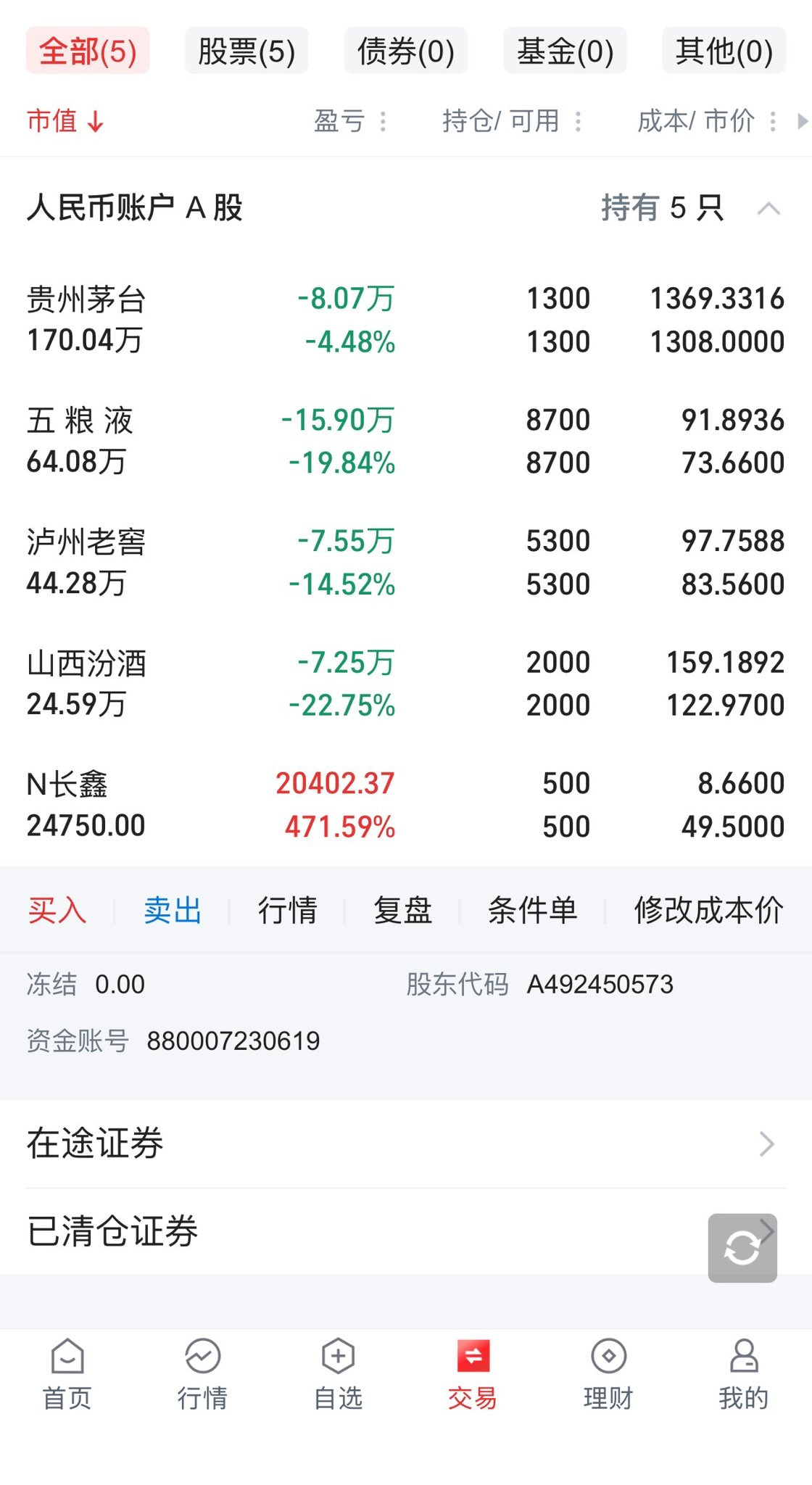The width and height of the screenshot is (812, 1485).
Task: Open 条件单 for the selected stock
Action: [x=533, y=909]
